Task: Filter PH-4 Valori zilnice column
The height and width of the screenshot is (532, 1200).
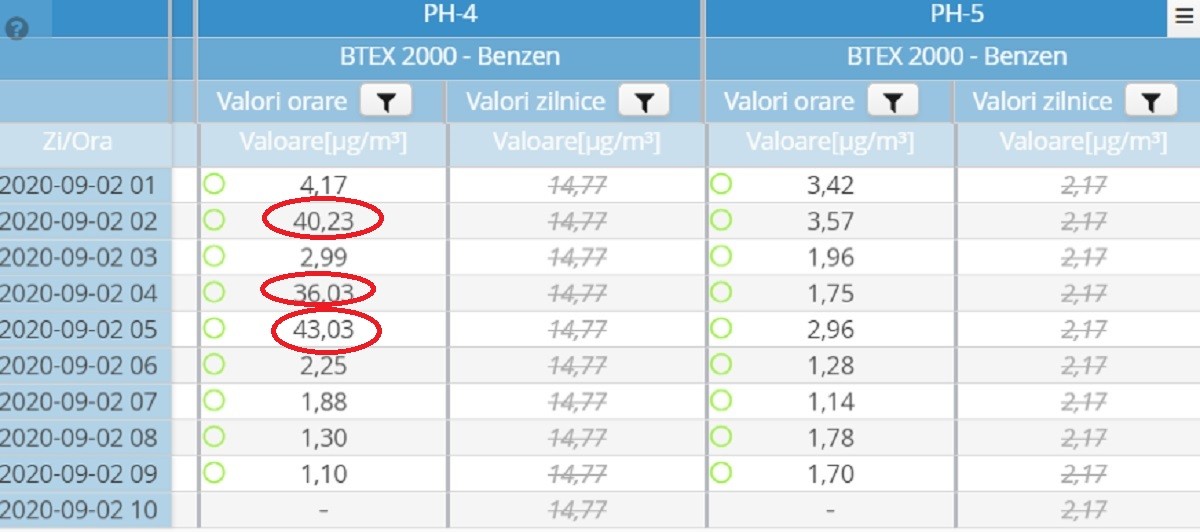Action: 644,101
